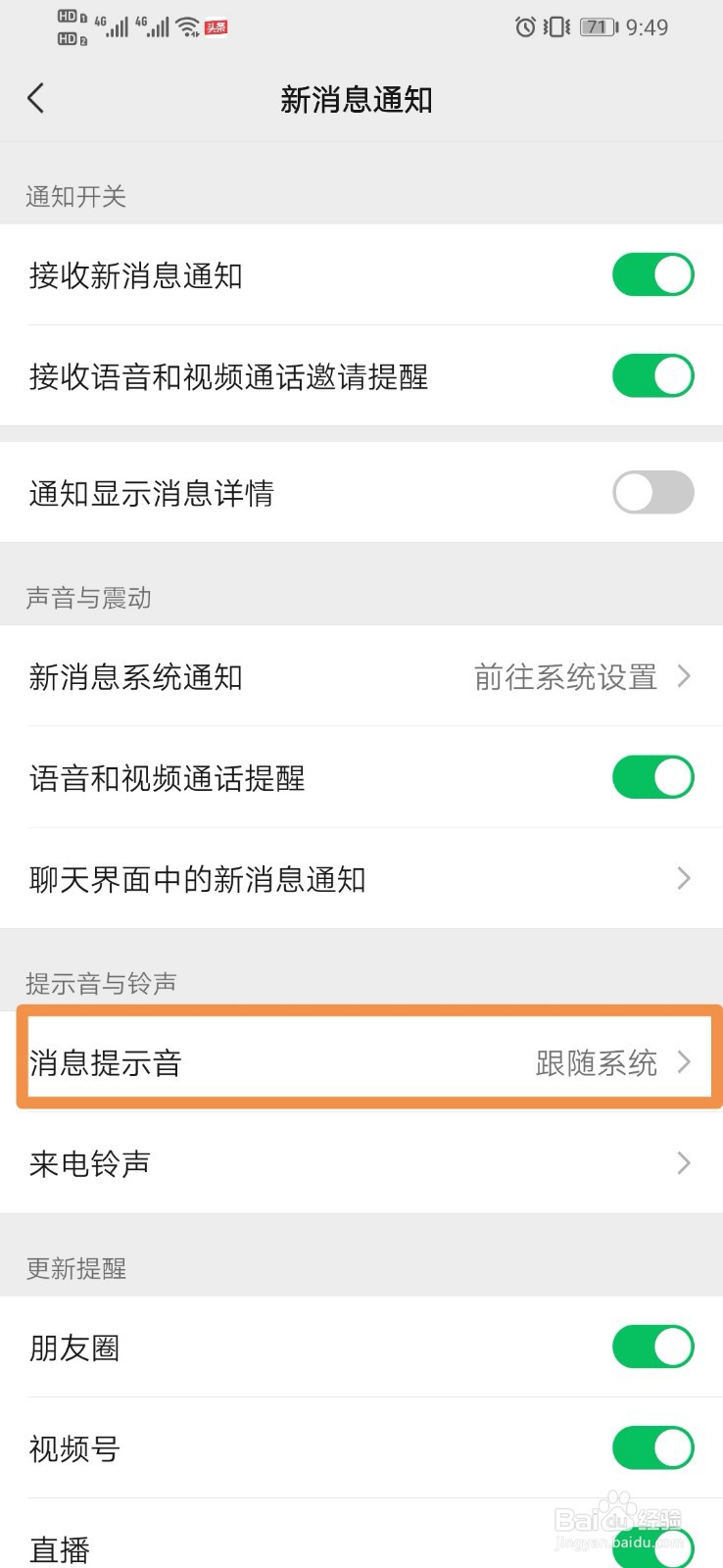Turn off the 视频号 switch
The width and height of the screenshot is (723, 1568).
652,1447
